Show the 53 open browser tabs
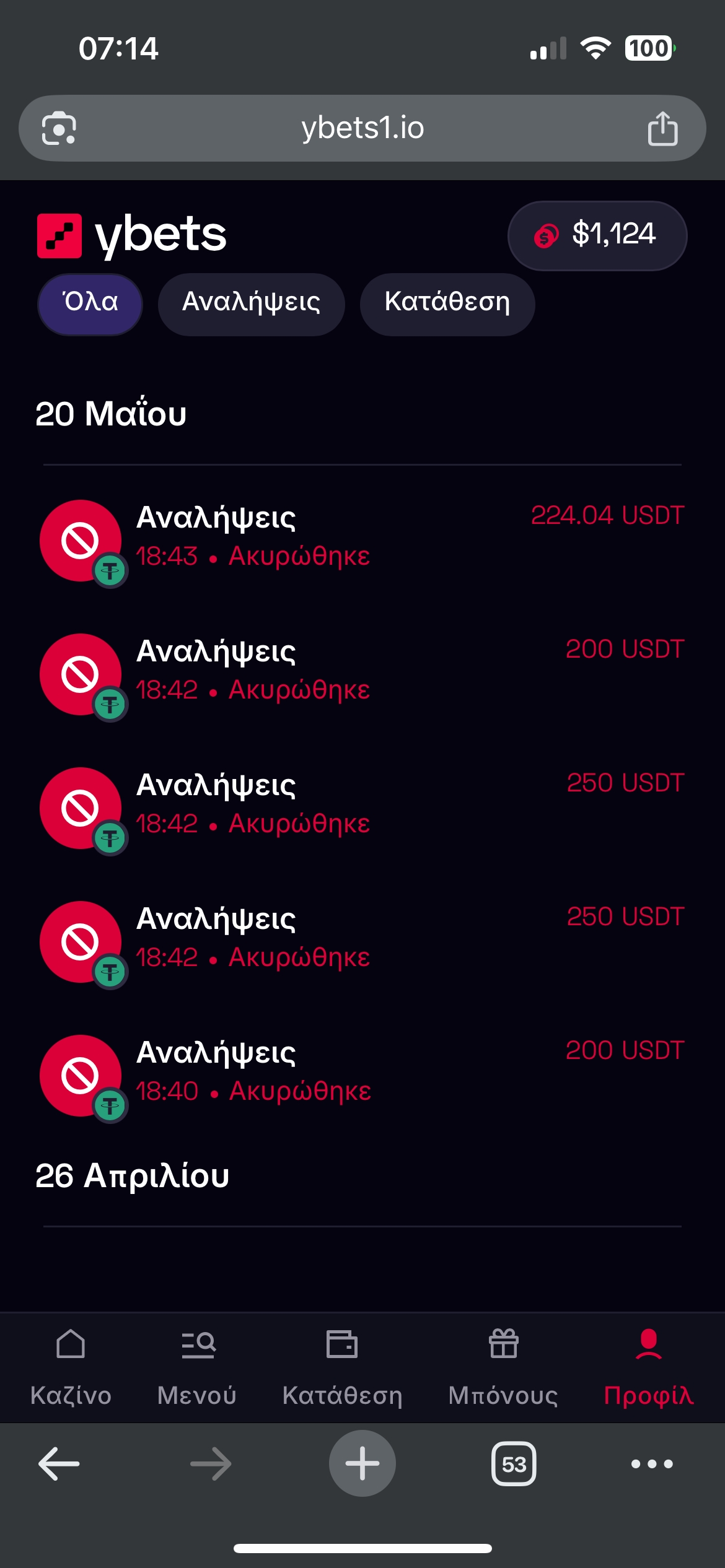 [x=514, y=1464]
